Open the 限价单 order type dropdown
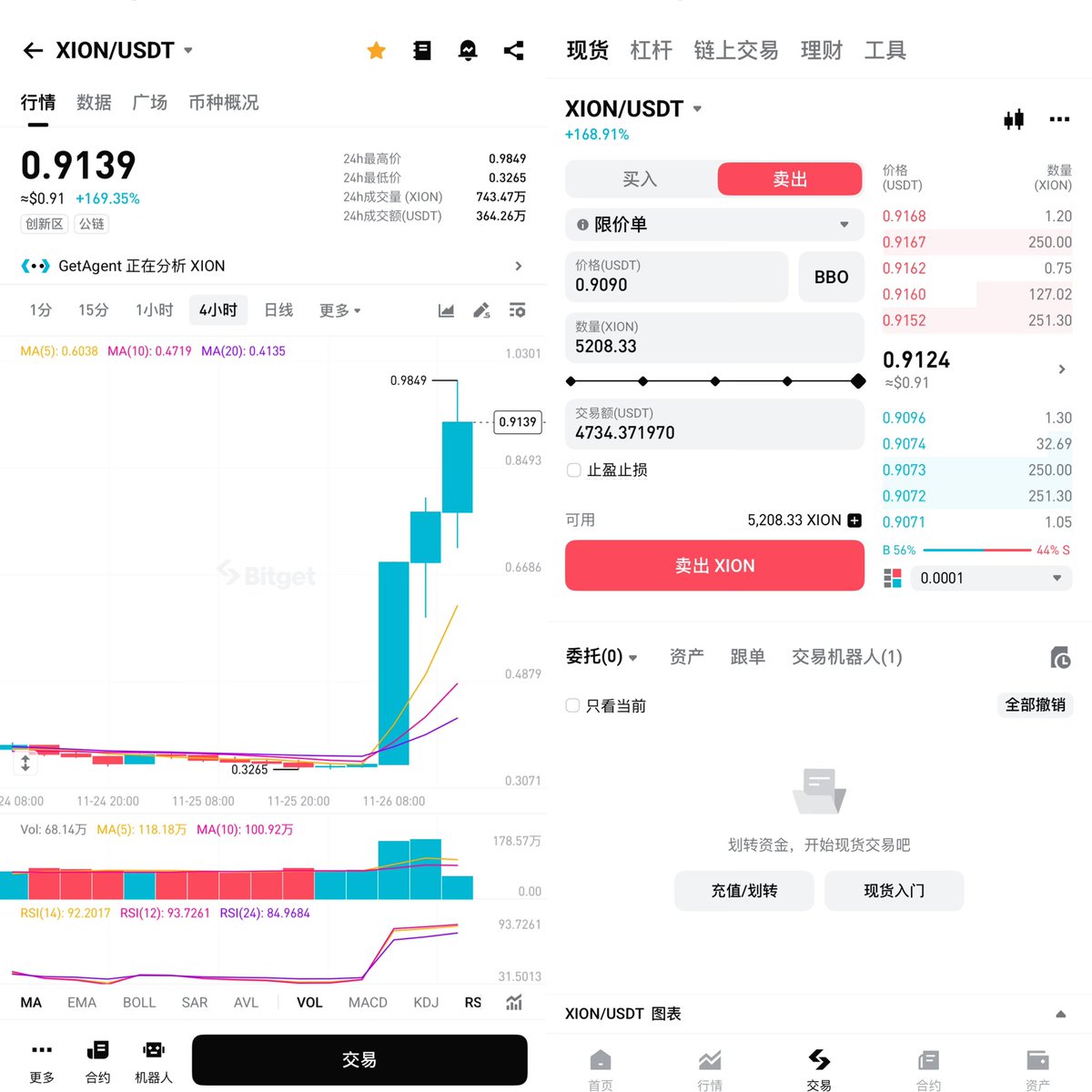 click(714, 225)
